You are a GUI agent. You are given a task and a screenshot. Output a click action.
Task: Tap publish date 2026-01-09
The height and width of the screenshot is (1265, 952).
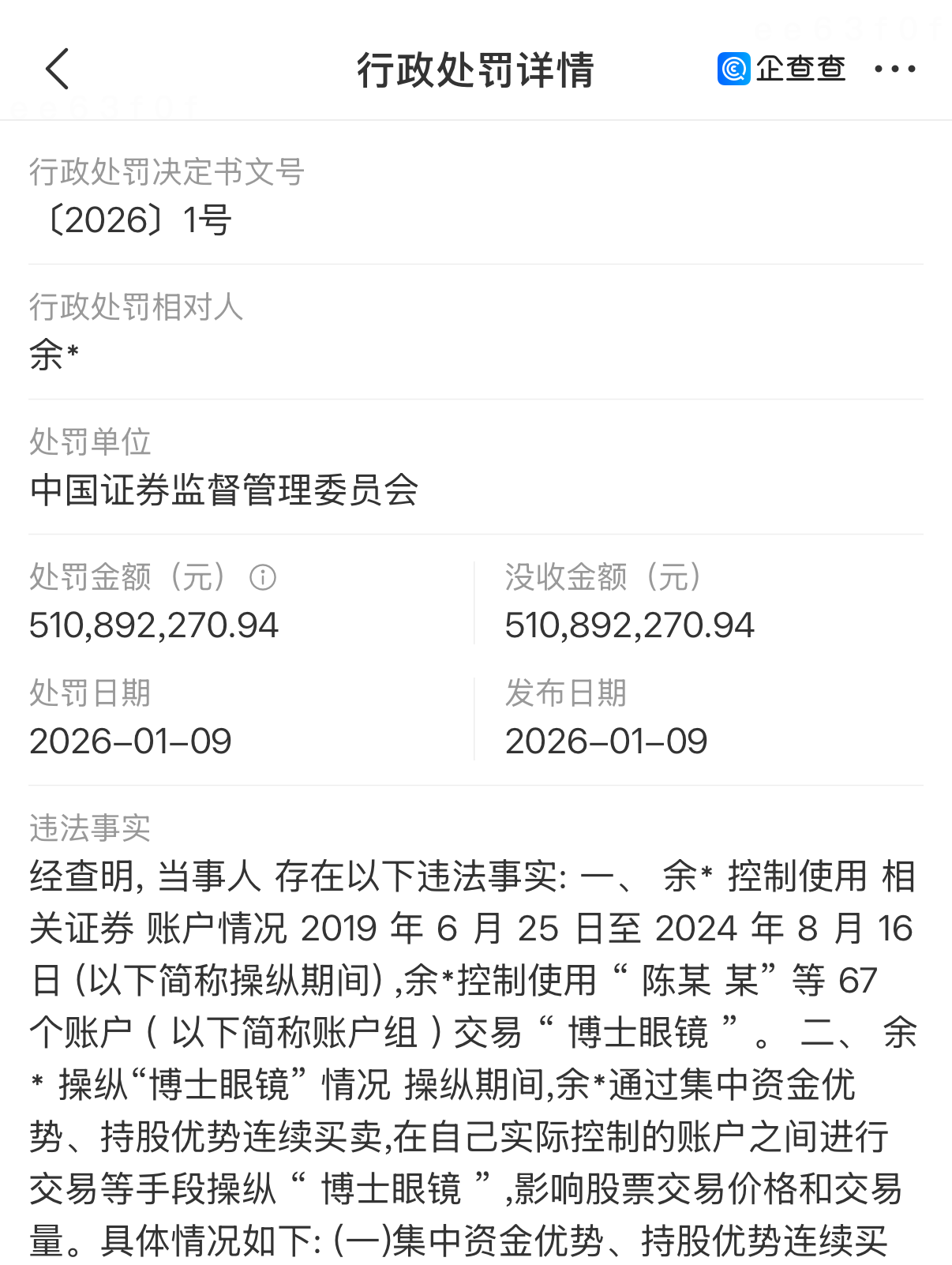(608, 741)
